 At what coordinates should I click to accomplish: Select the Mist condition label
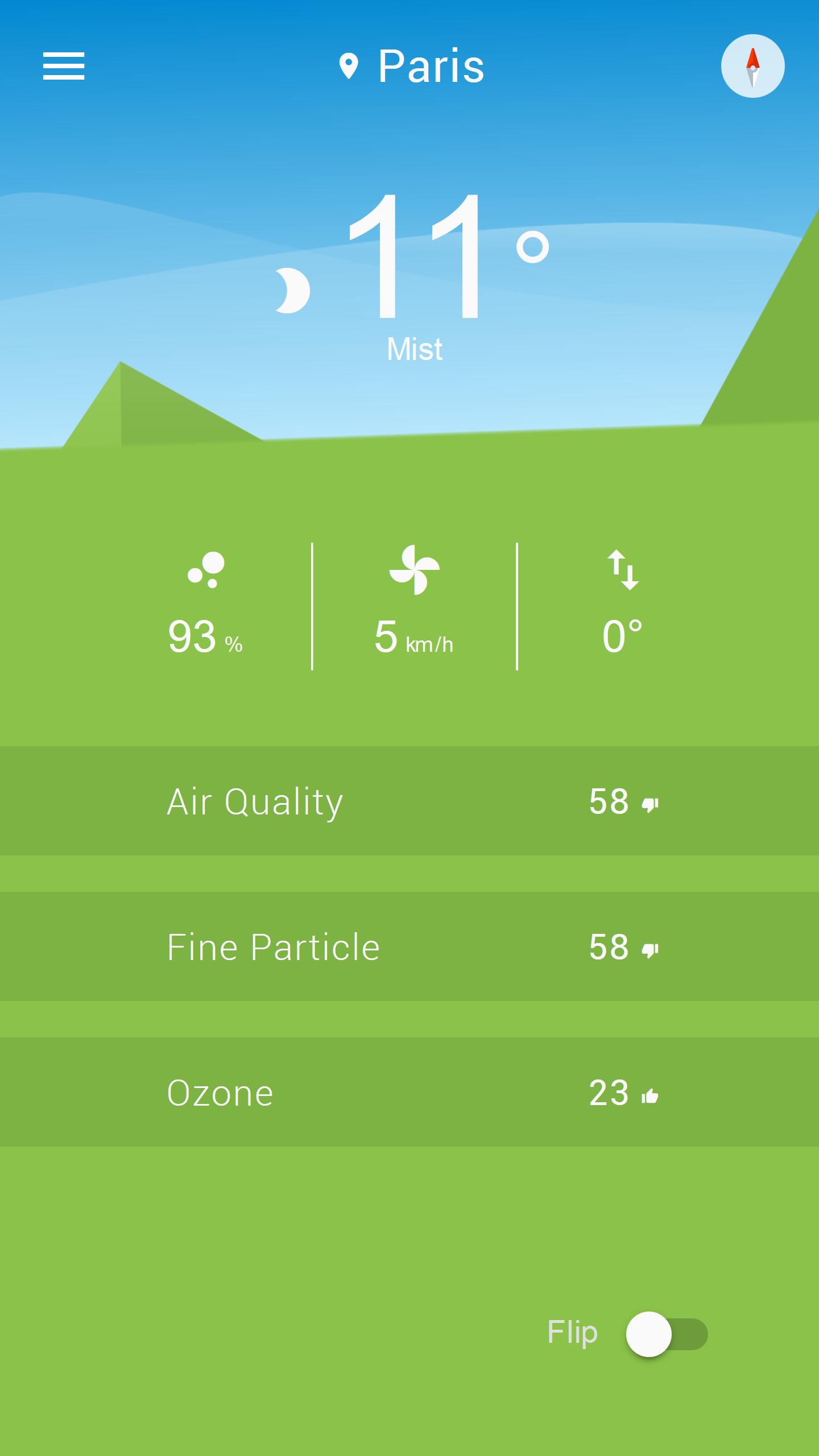414,349
